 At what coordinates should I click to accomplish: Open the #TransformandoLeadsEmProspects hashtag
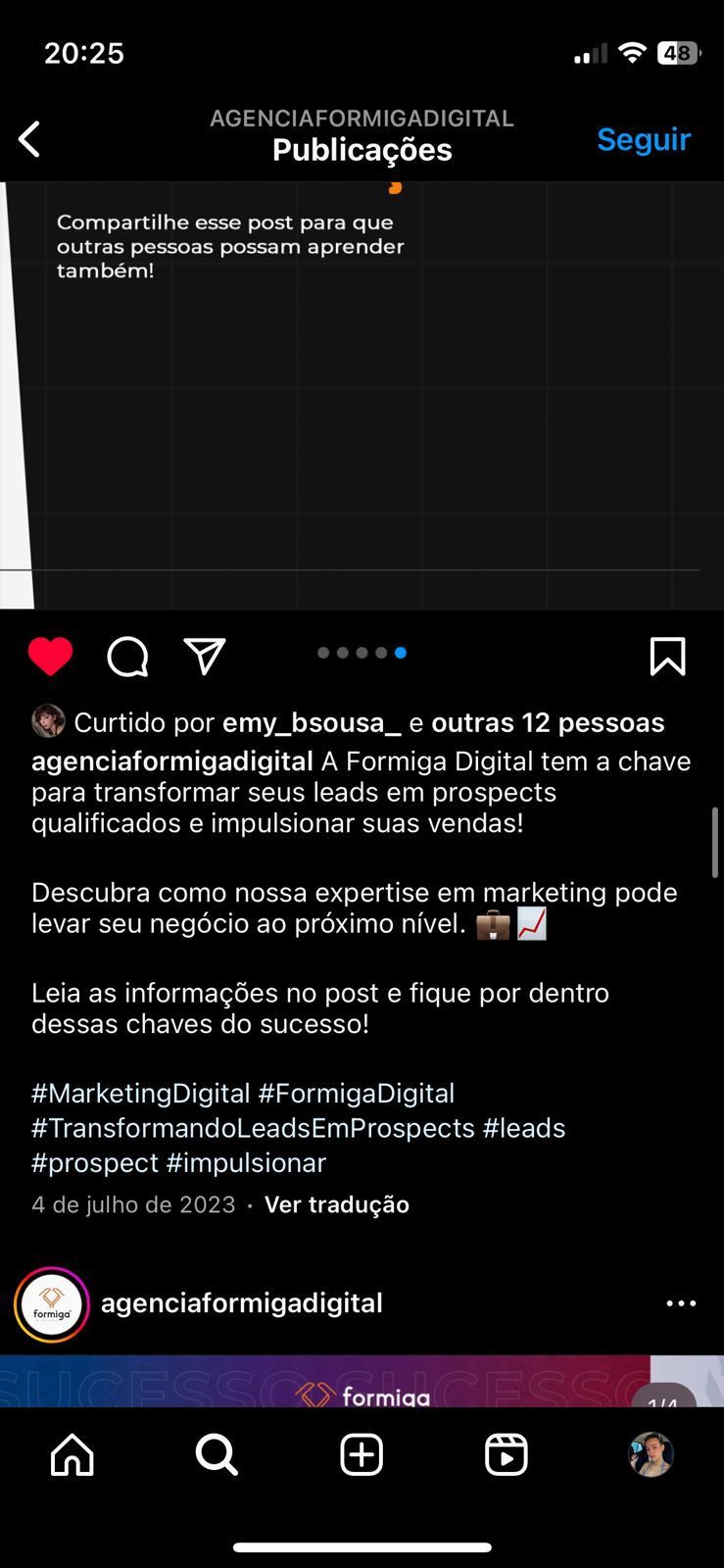pyautogui.click(x=253, y=1127)
